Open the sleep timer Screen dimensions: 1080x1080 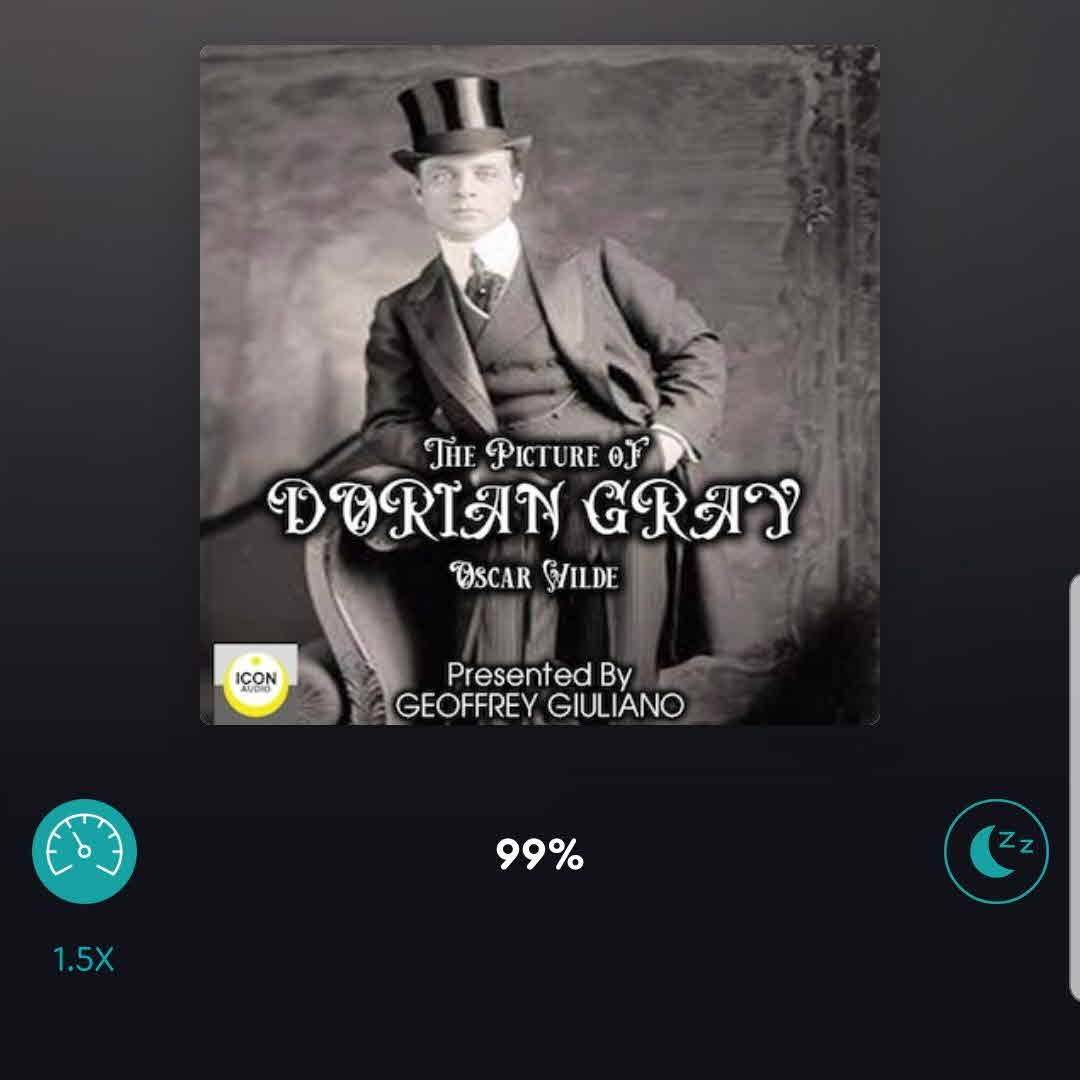996,852
